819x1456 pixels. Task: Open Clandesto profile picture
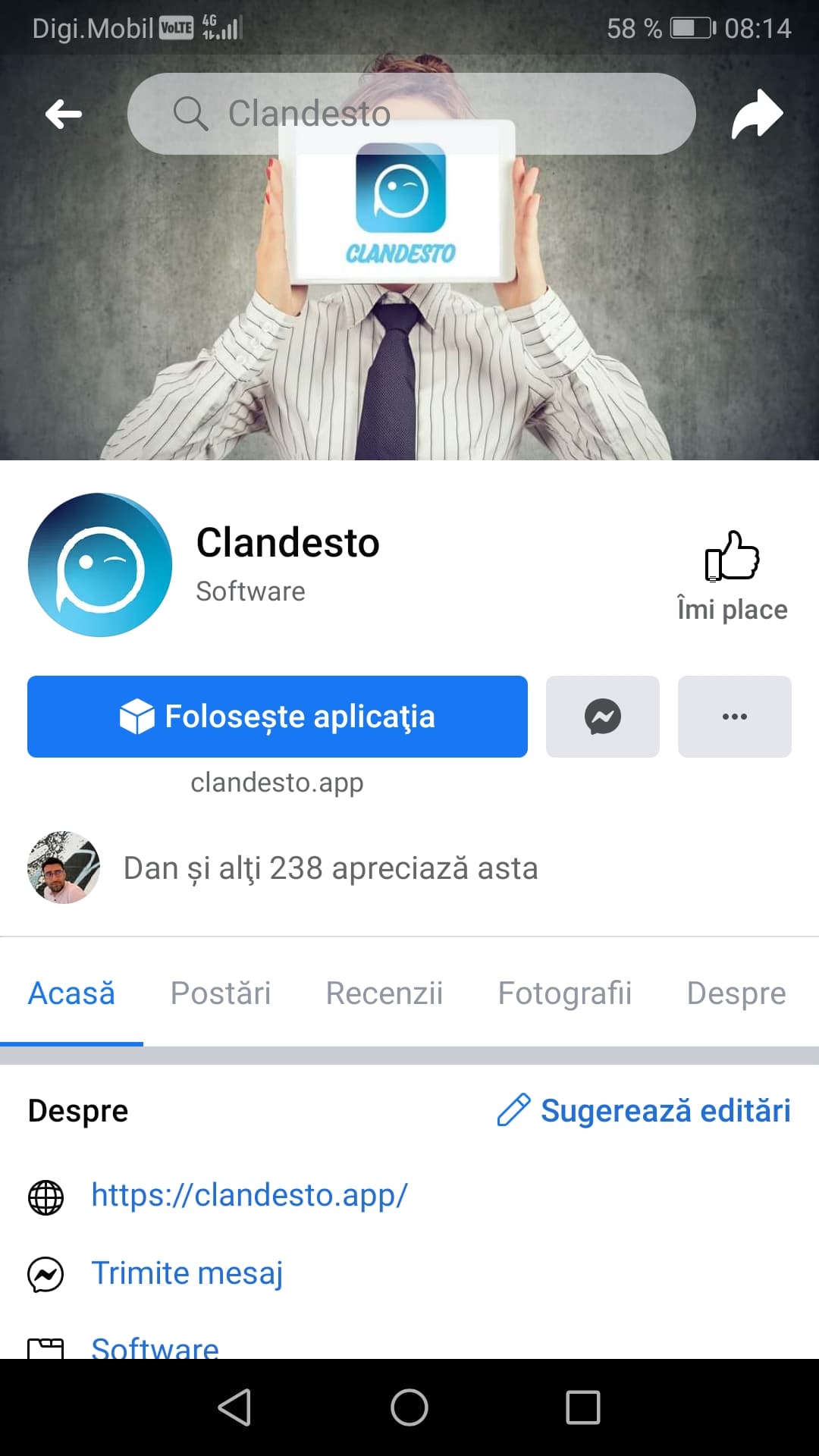pos(100,565)
